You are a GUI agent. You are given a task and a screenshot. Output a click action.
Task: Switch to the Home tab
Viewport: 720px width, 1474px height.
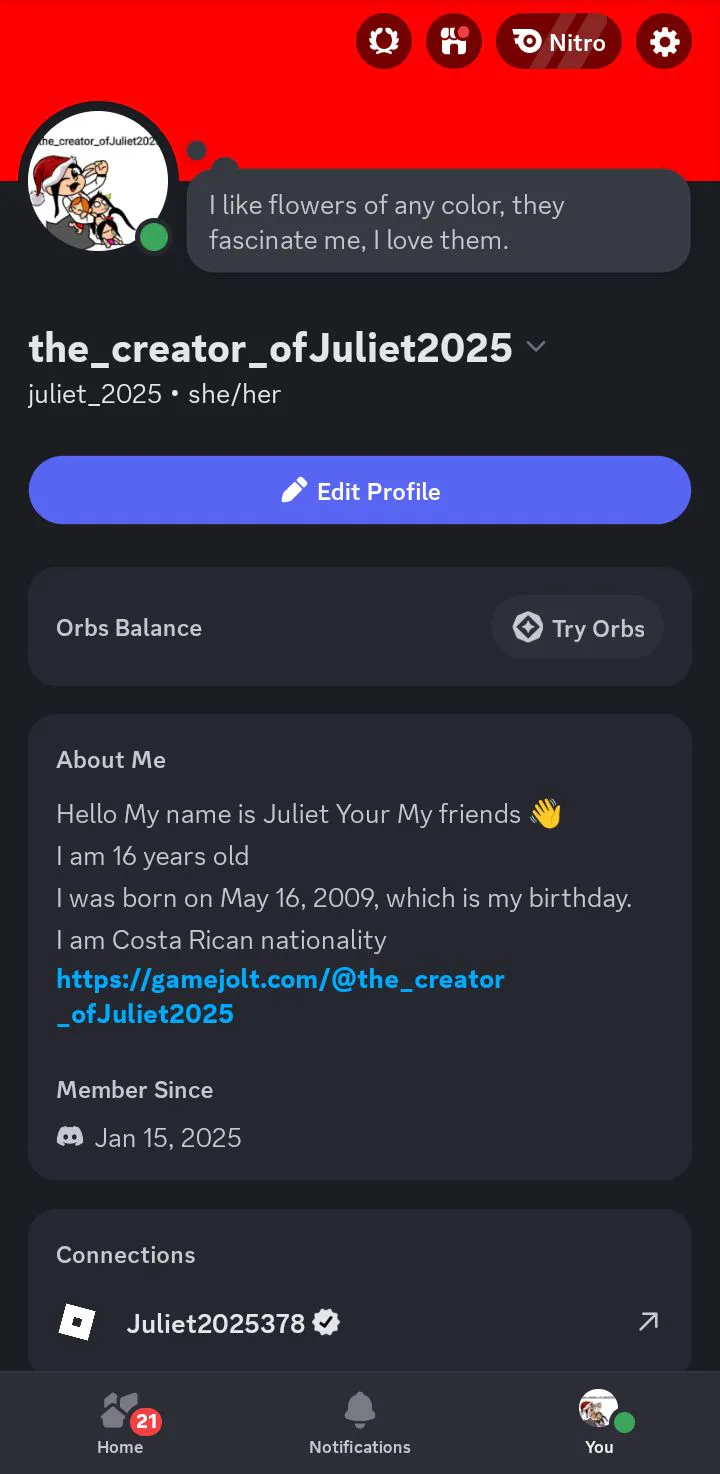tap(120, 1423)
